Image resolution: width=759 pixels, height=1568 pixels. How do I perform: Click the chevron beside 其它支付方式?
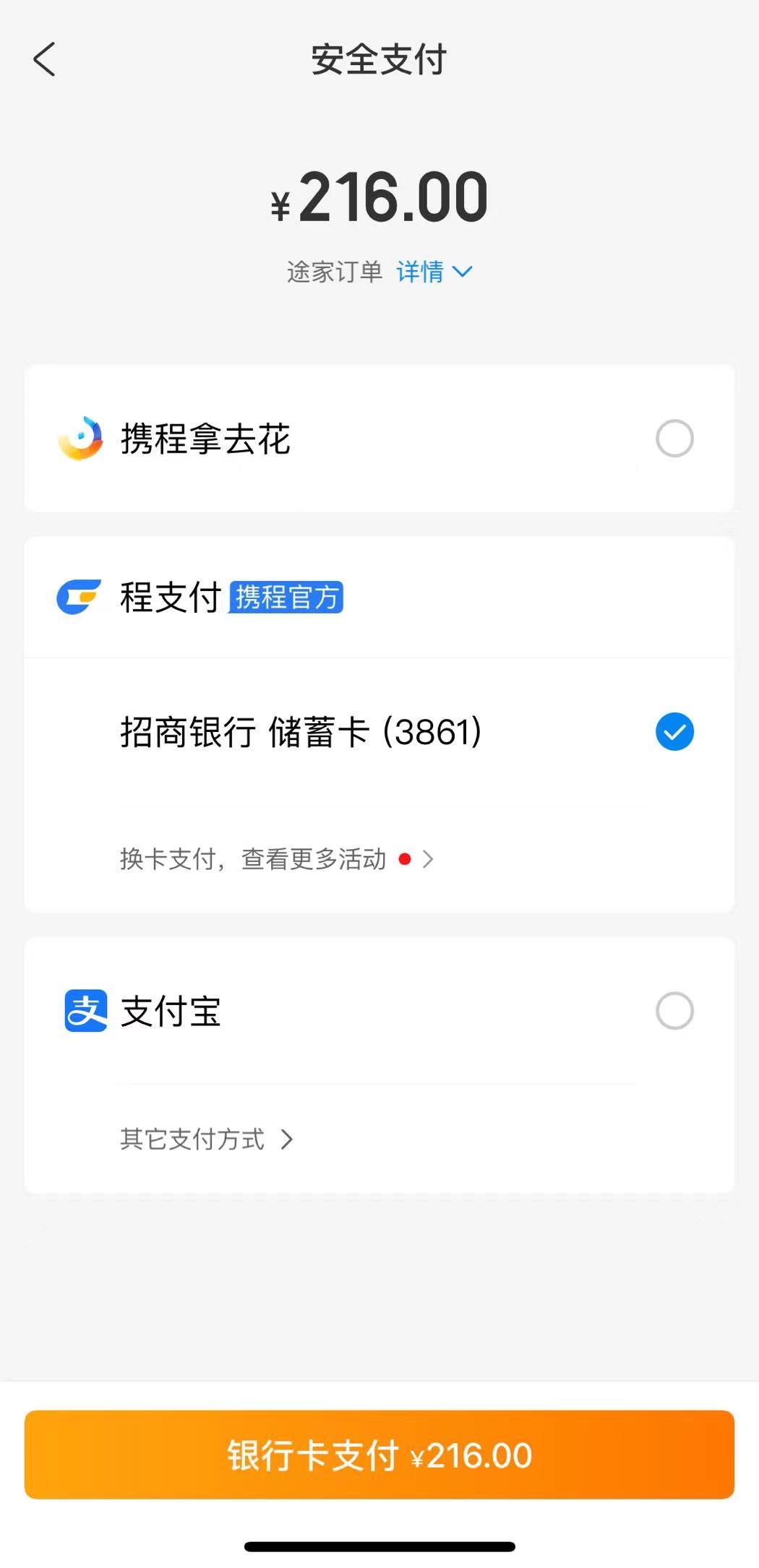[287, 1140]
